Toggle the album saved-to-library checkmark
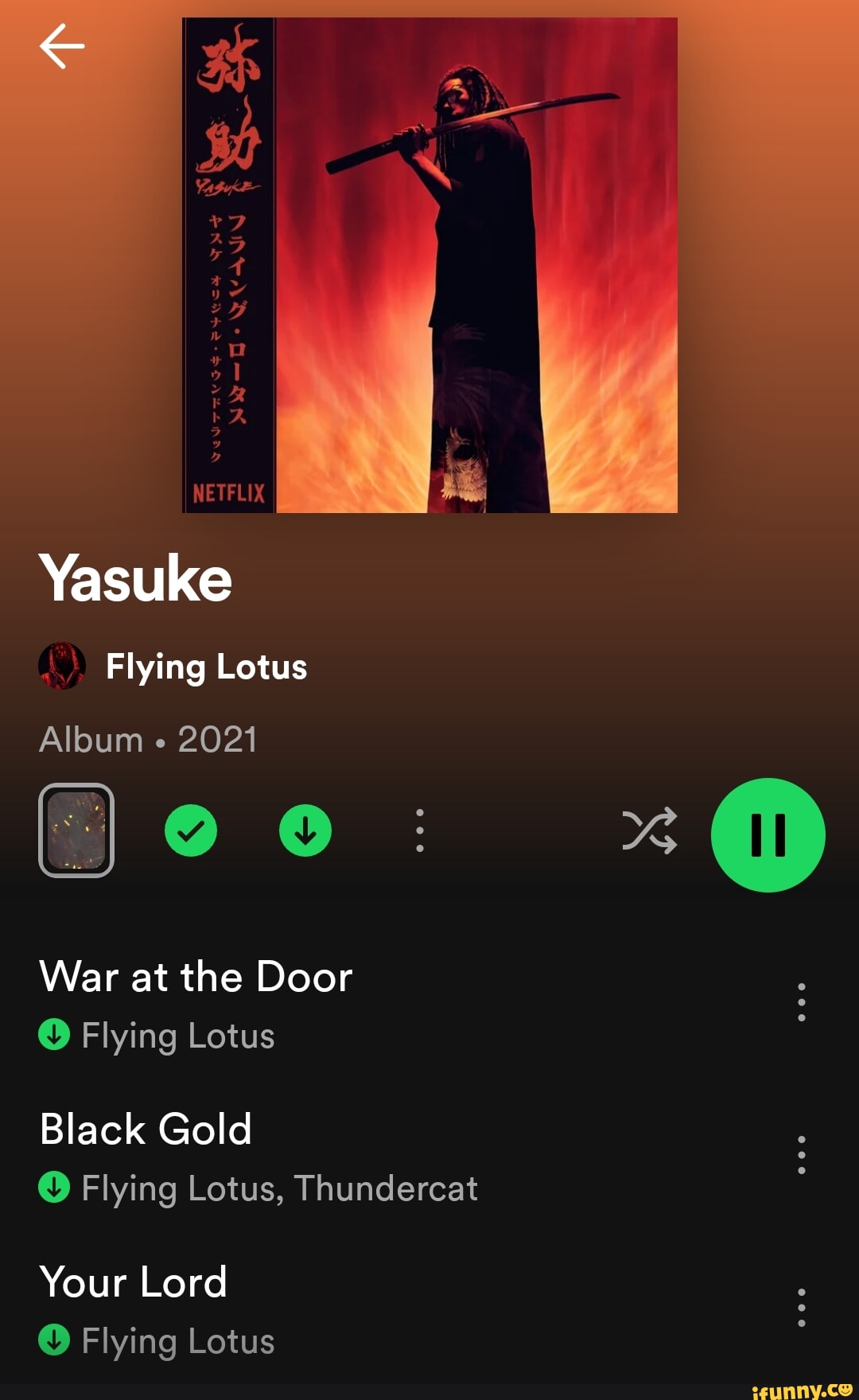The width and height of the screenshot is (859, 1400). coord(190,830)
